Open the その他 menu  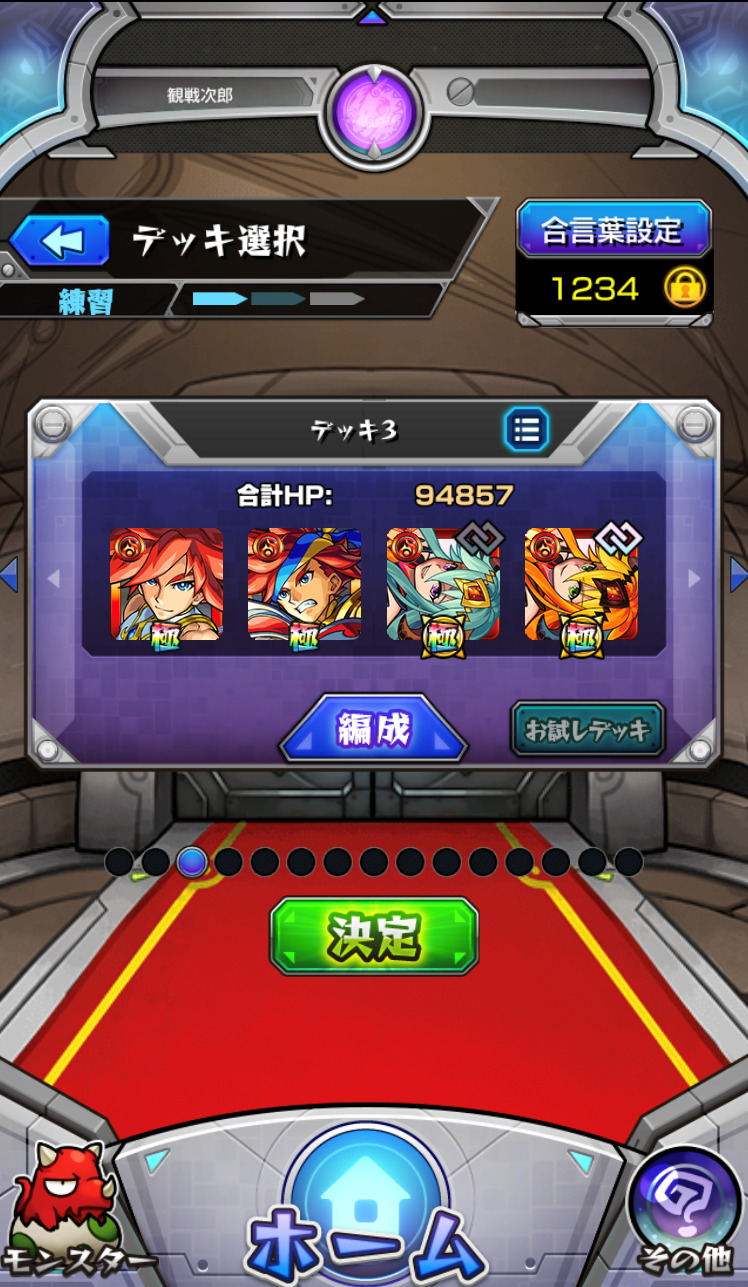click(x=685, y=1210)
